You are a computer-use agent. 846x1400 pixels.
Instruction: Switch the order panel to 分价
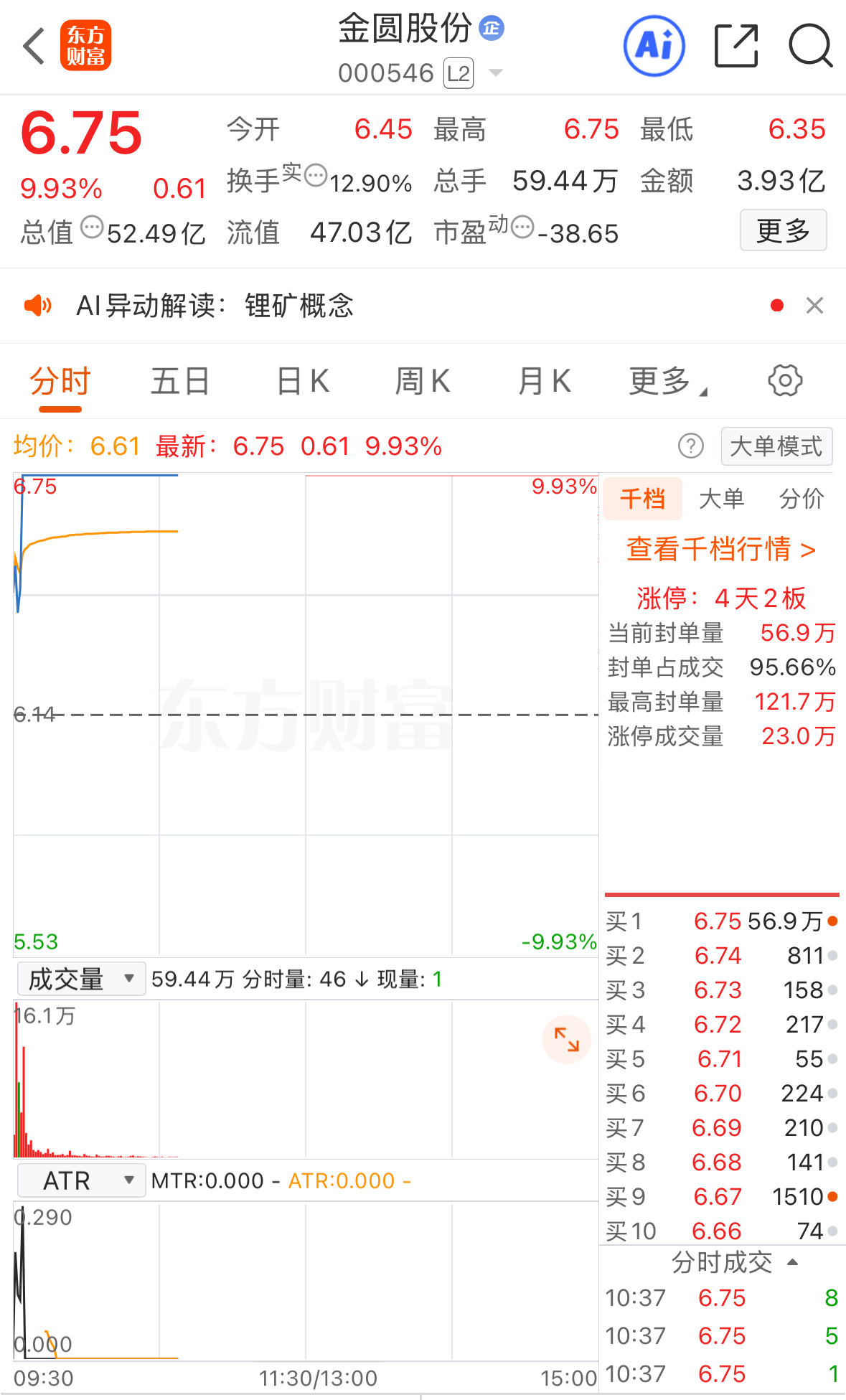[802, 499]
